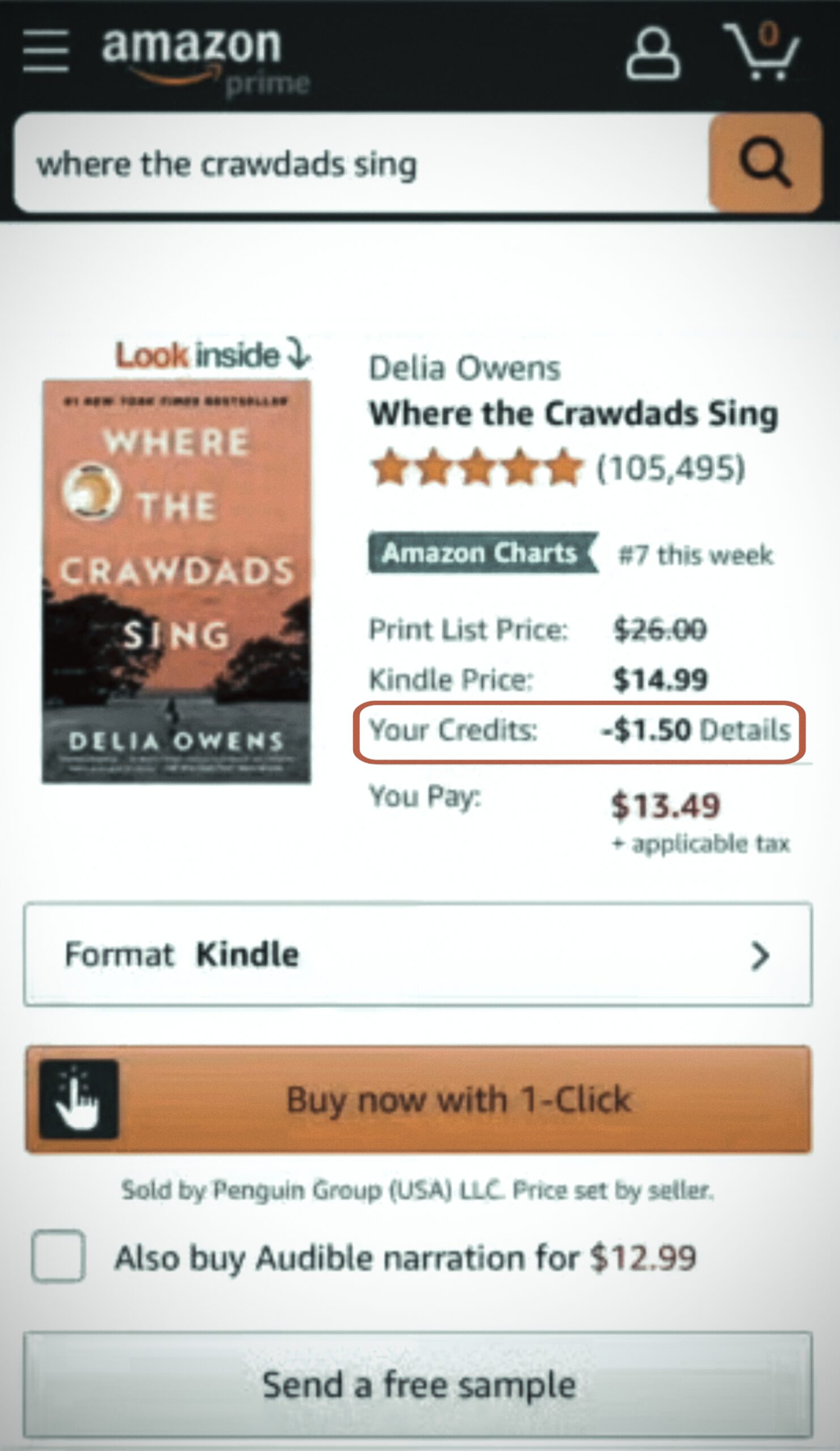840x1451 pixels.
Task: Open the shopping cart
Action: (x=762, y=52)
